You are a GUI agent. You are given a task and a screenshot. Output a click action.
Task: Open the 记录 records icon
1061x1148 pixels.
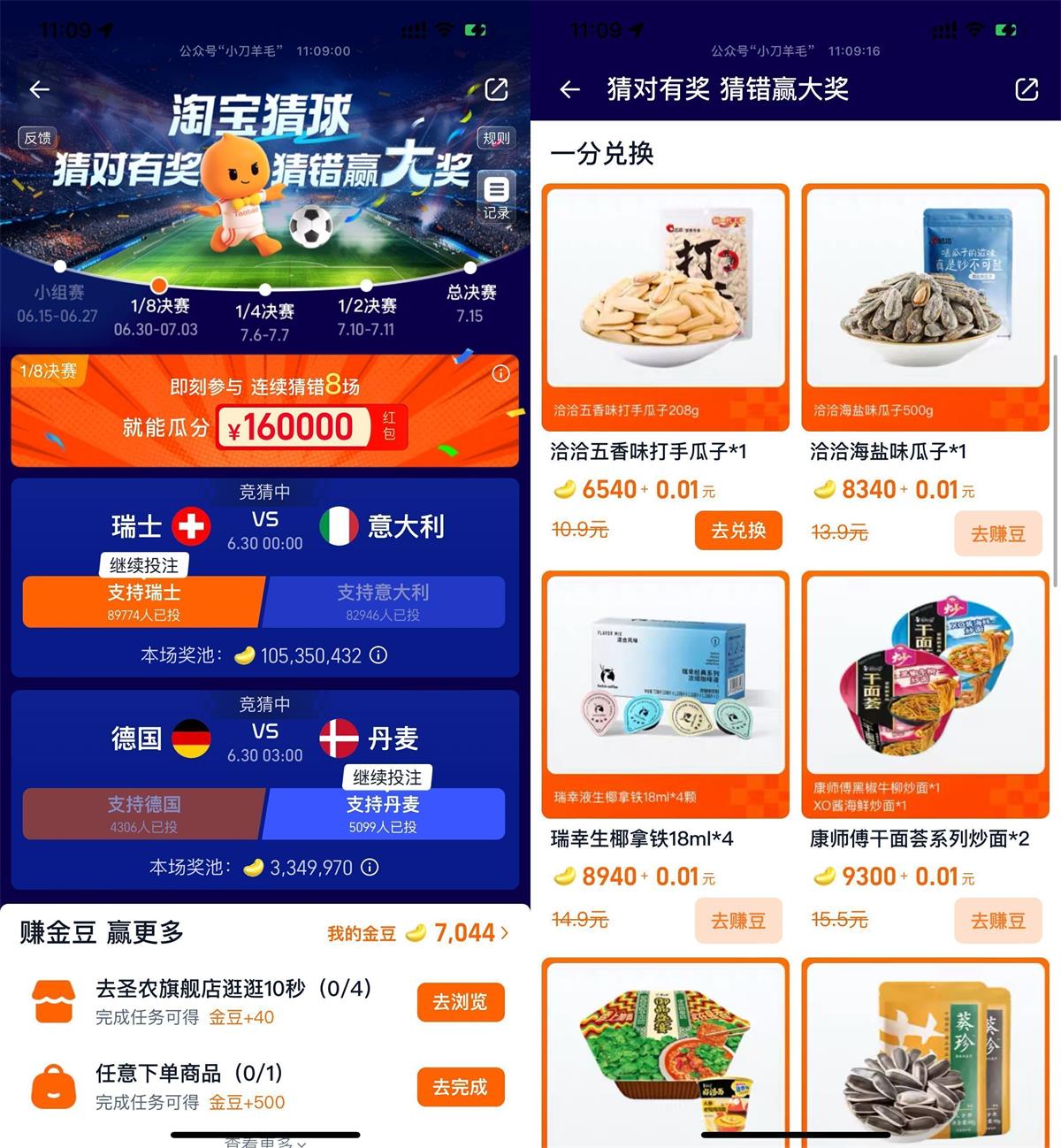coord(496,196)
